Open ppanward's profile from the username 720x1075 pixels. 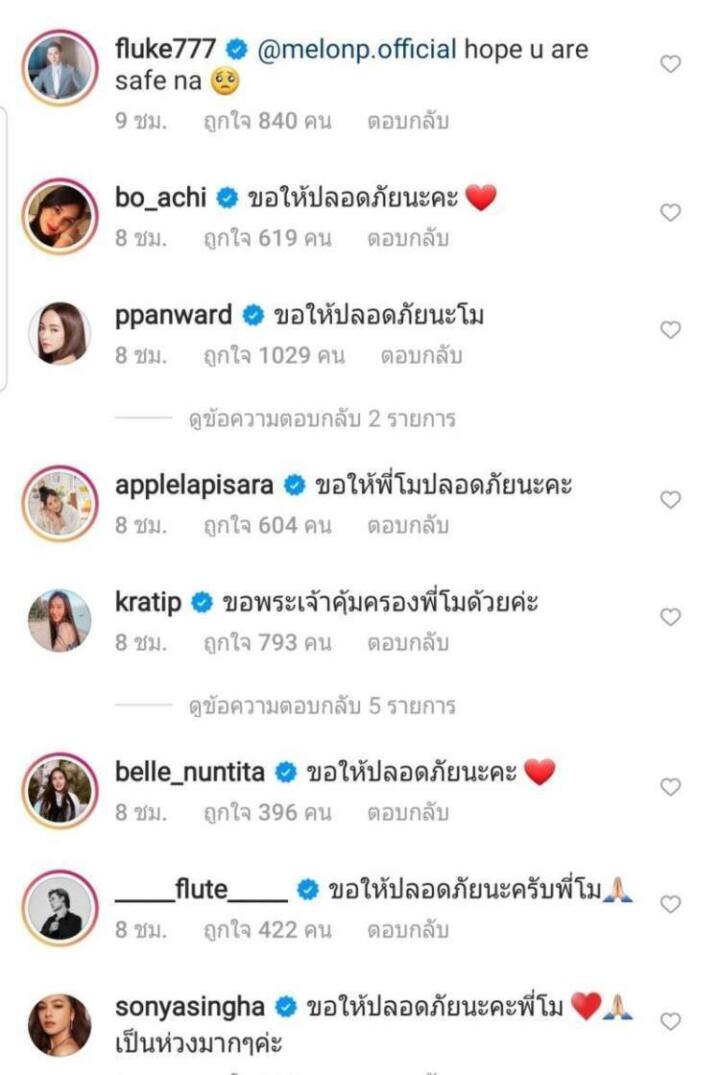174,316
